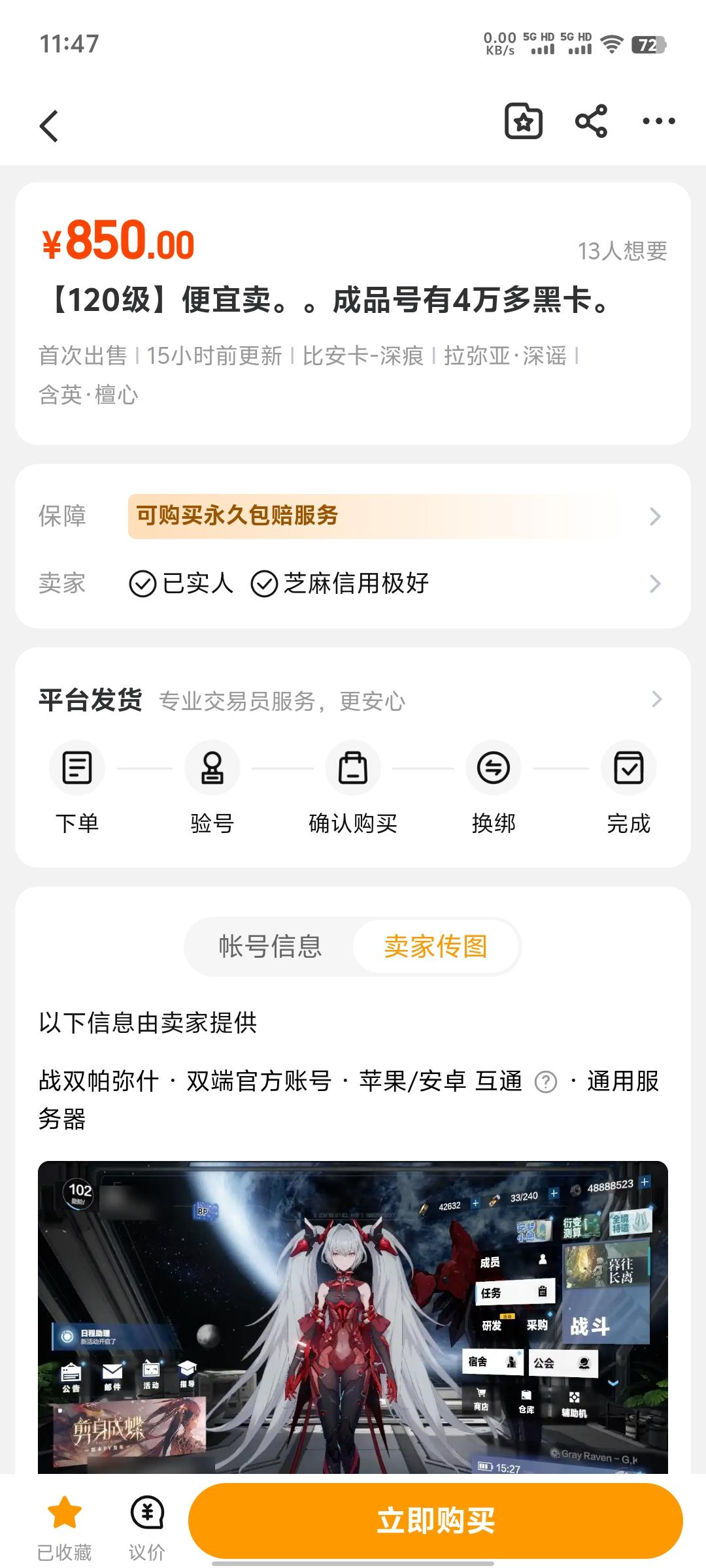Tap the star folder collection icon

tap(524, 121)
